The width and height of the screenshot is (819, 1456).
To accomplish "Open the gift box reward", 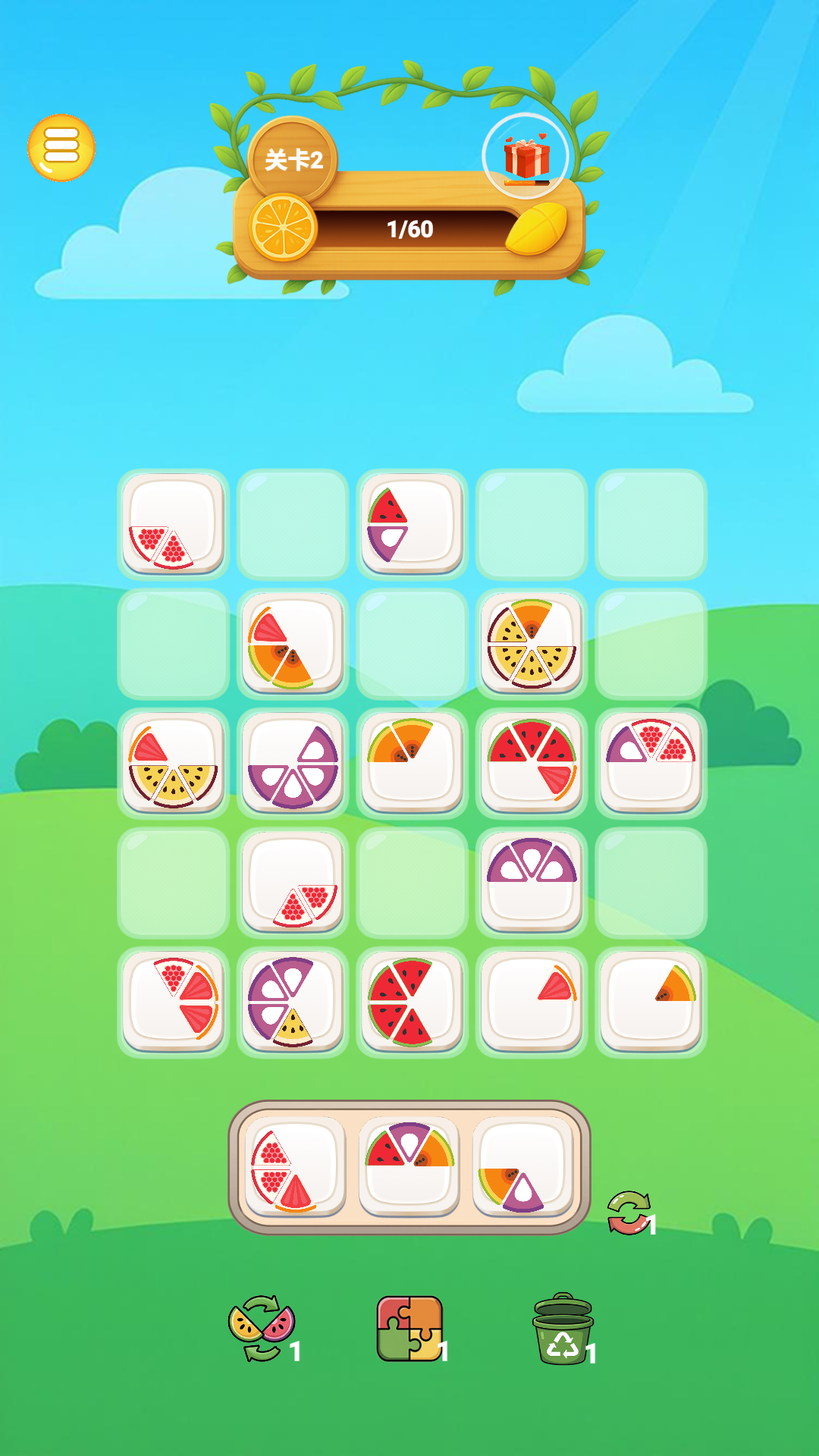I will coord(526,157).
